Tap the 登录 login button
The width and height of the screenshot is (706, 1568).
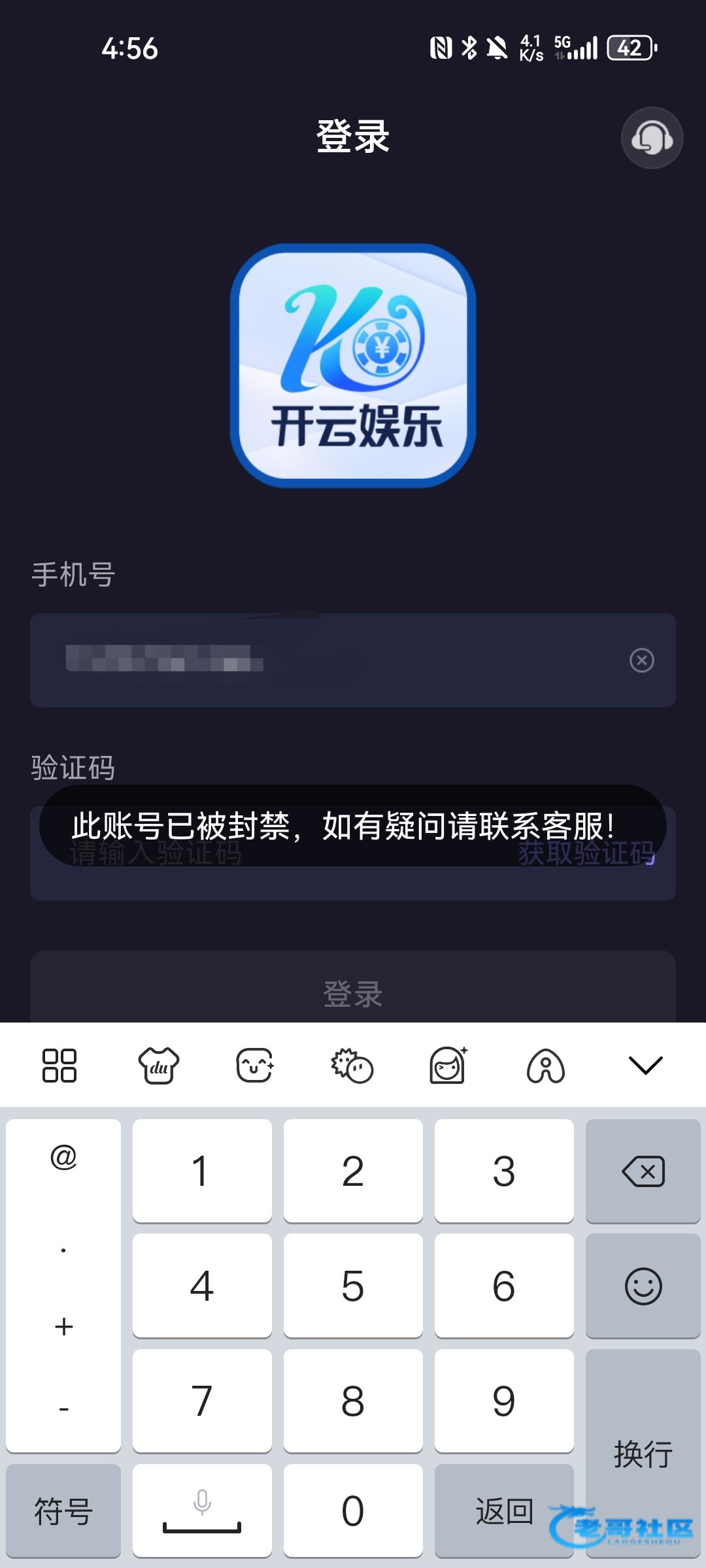[x=353, y=992]
